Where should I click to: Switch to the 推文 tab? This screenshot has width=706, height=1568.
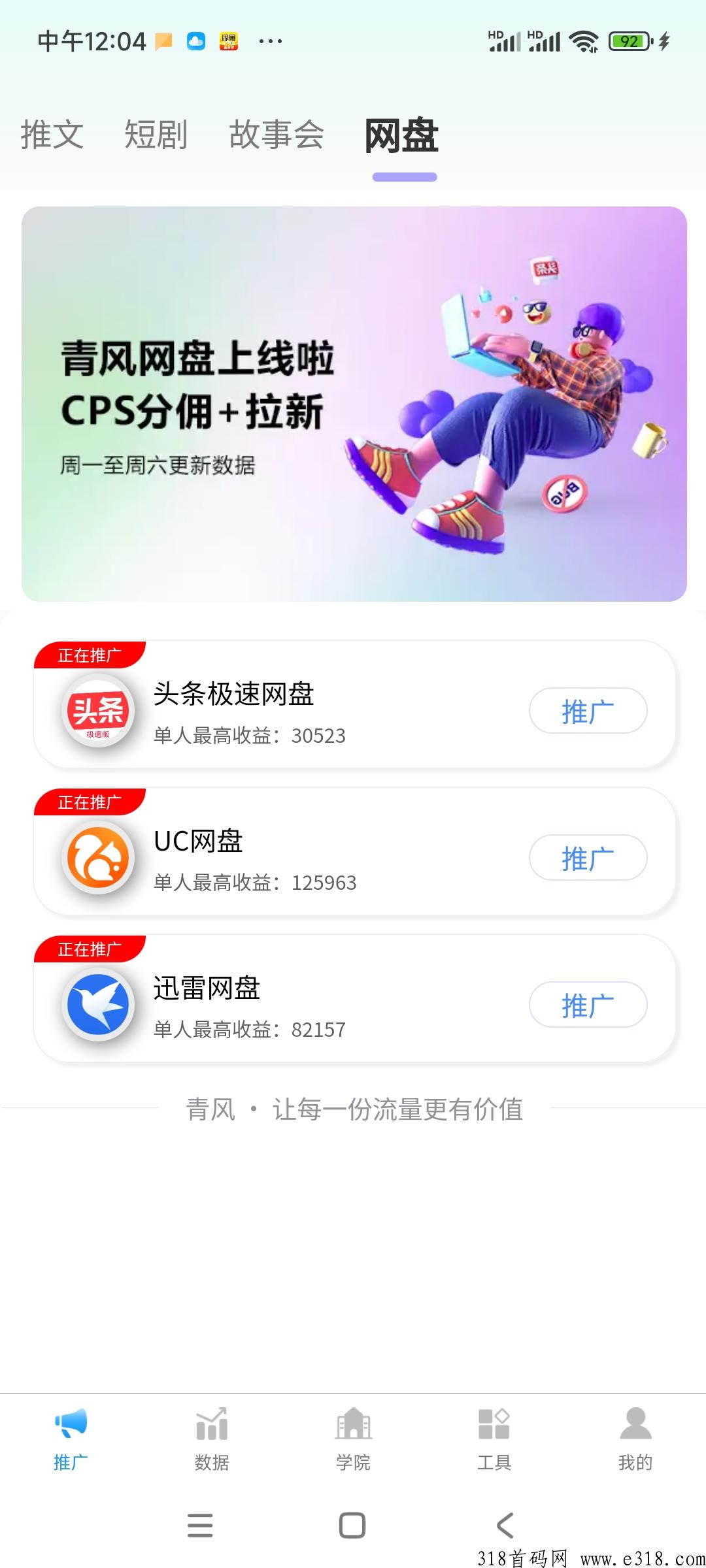[52, 135]
